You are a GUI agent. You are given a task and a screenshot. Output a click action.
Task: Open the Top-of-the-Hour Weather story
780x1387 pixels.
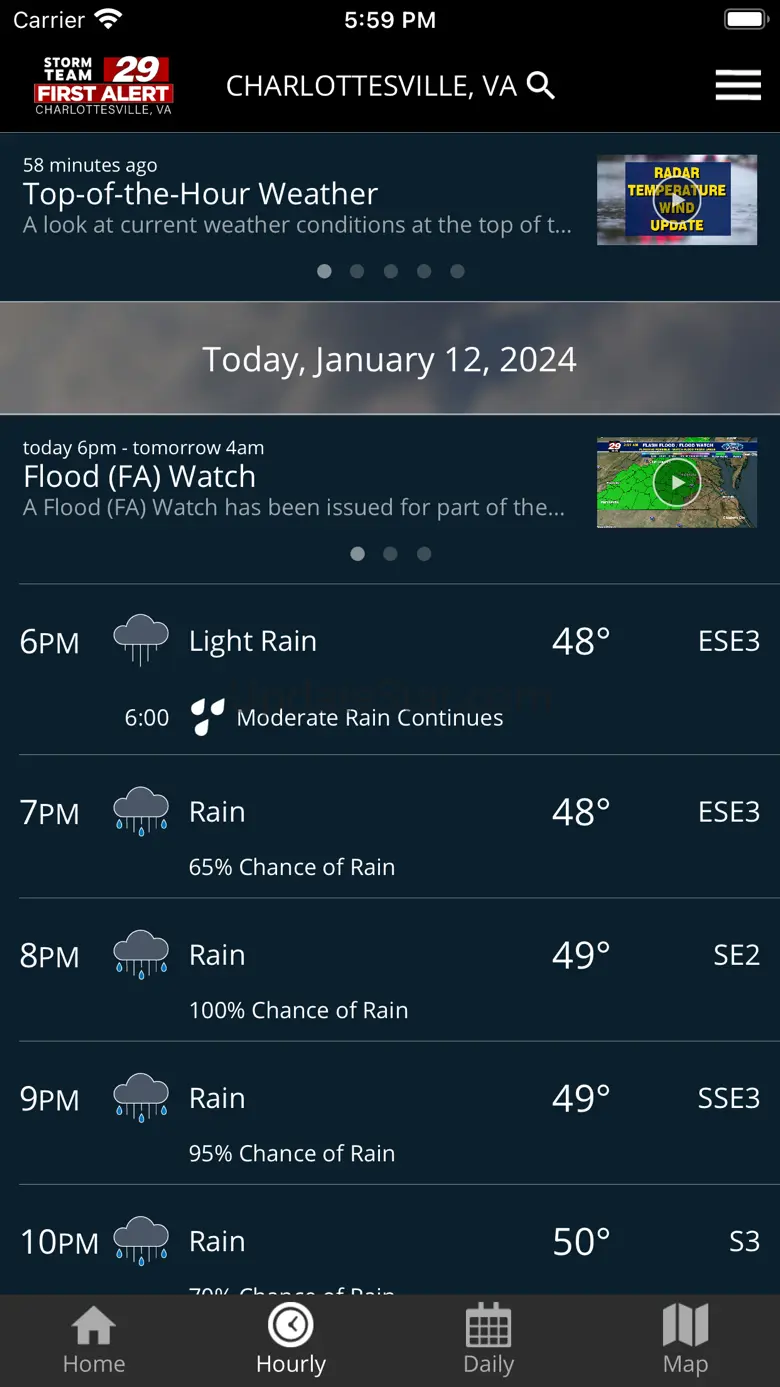tap(297, 195)
